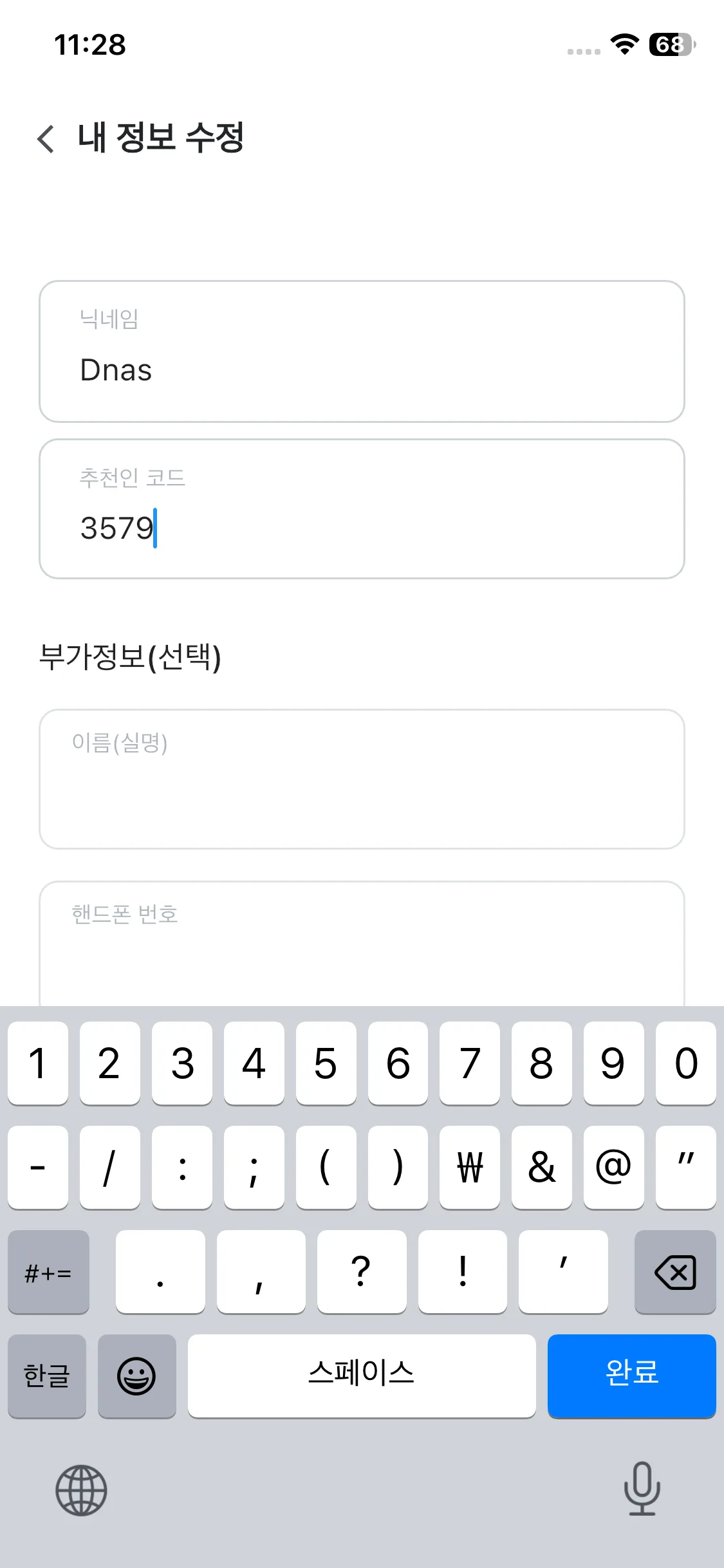Open the emoji keyboard
Screen dimensions: 724x1568
(136, 1376)
